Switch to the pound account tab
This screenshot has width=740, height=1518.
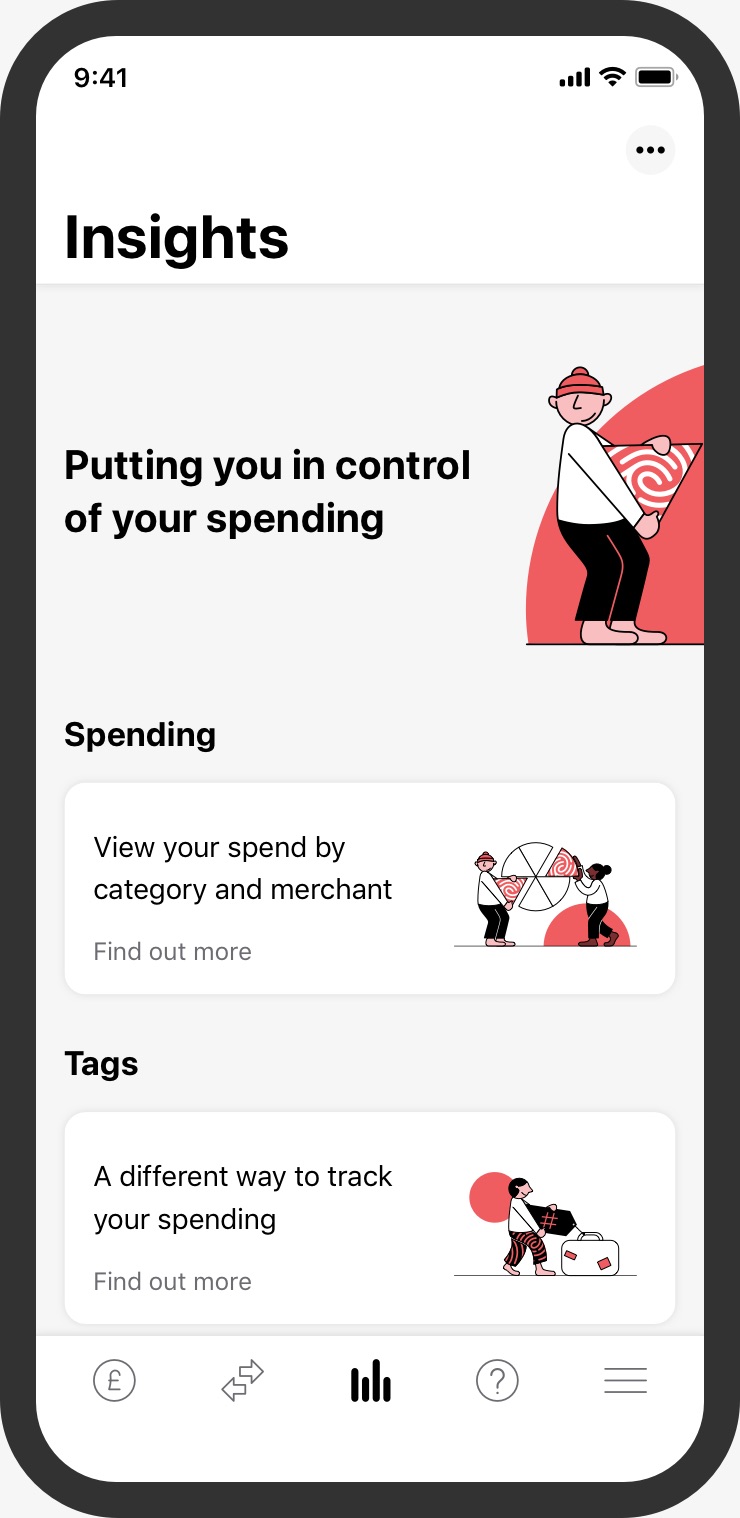pyautogui.click(x=114, y=1381)
